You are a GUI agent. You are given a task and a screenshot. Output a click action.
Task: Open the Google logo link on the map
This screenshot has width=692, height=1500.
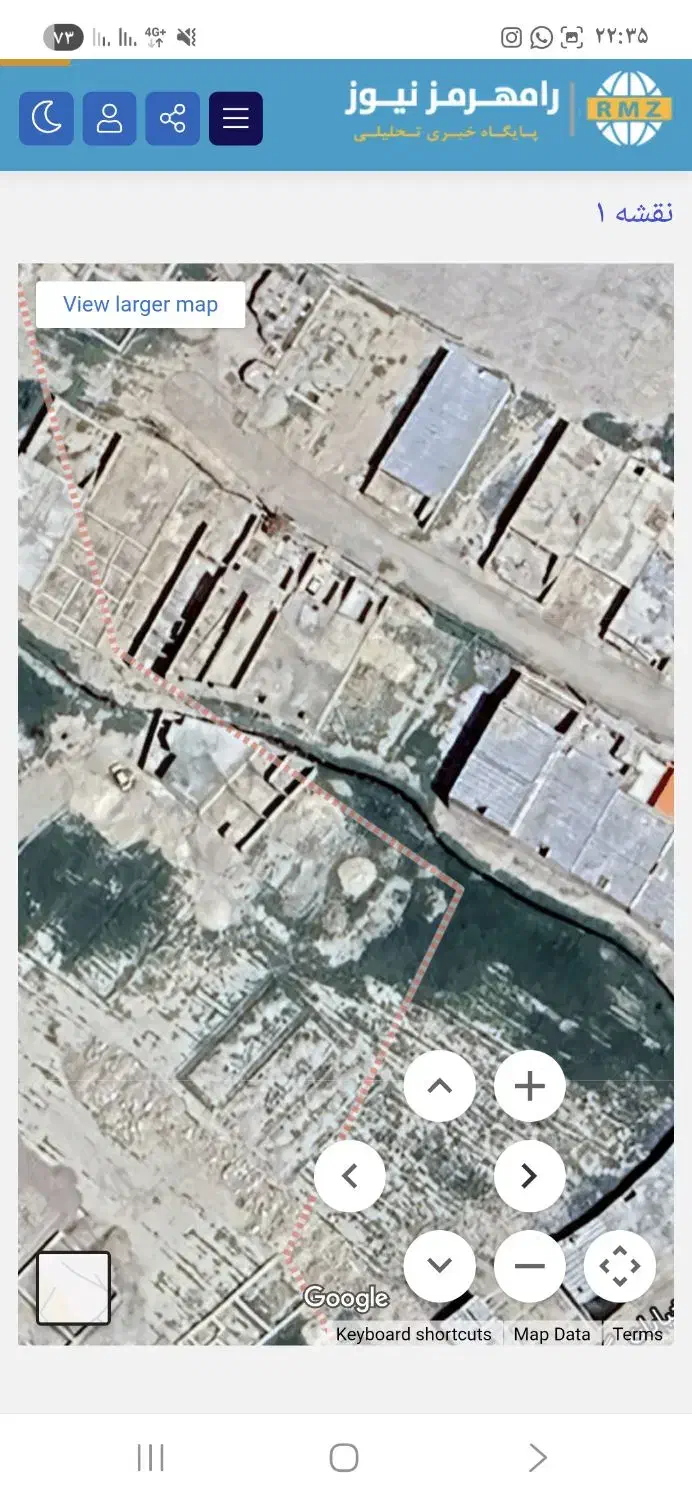(346, 1298)
